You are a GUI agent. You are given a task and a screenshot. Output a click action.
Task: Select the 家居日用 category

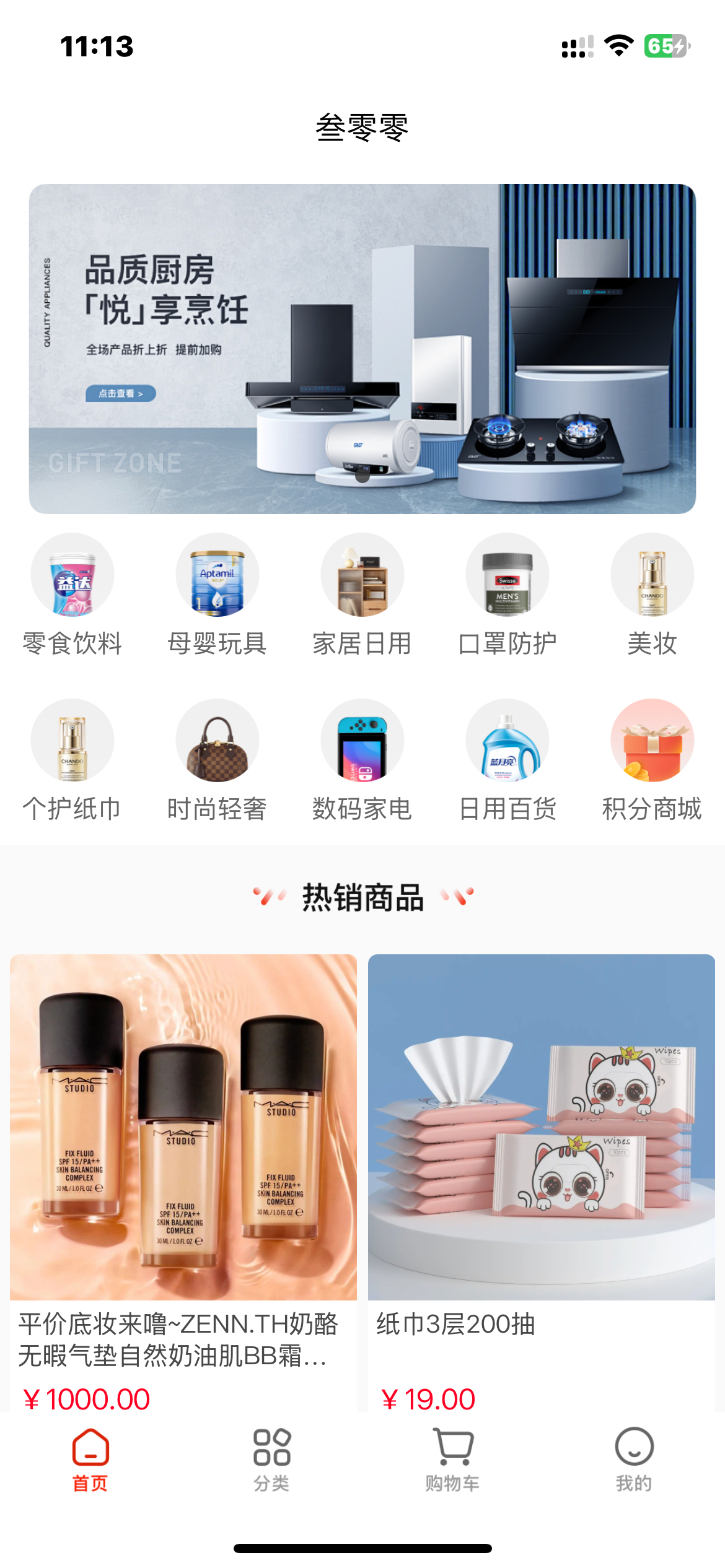362,595
